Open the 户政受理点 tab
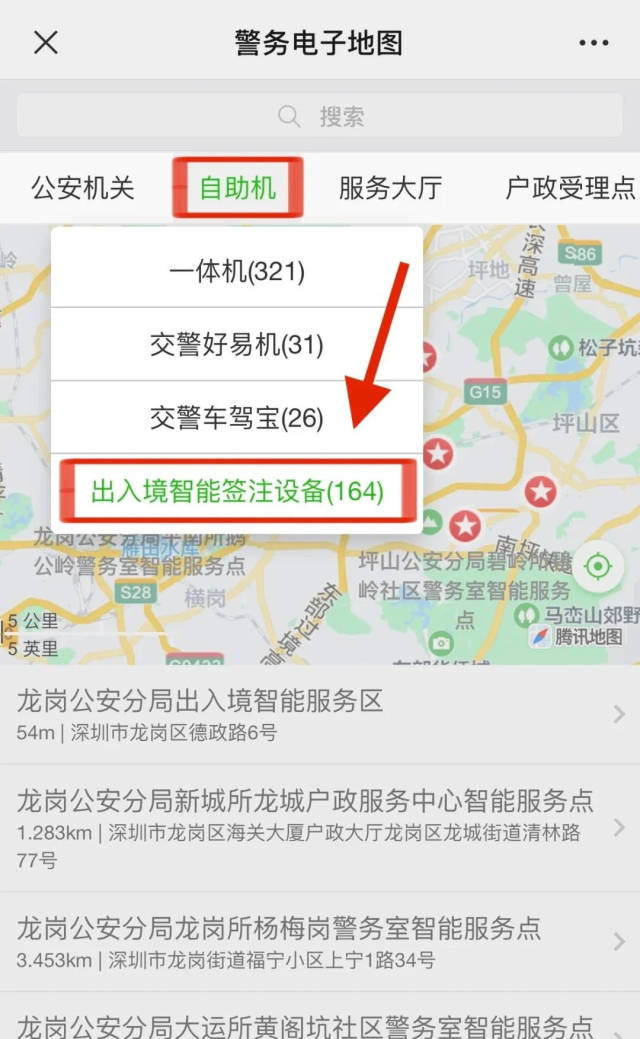The width and height of the screenshot is (640, 1039). pos(570,188)
